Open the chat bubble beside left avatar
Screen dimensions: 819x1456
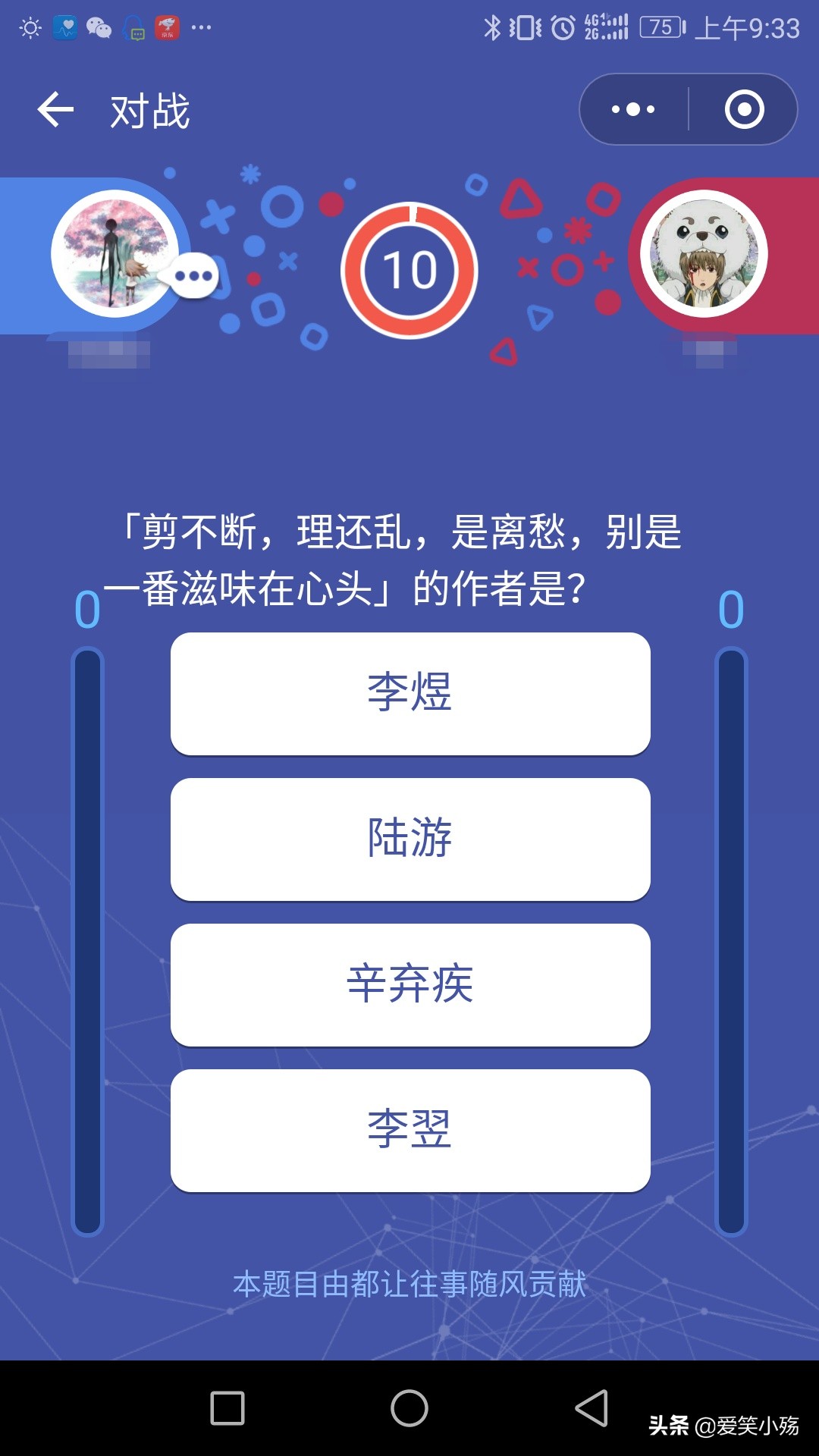(193, 275)
